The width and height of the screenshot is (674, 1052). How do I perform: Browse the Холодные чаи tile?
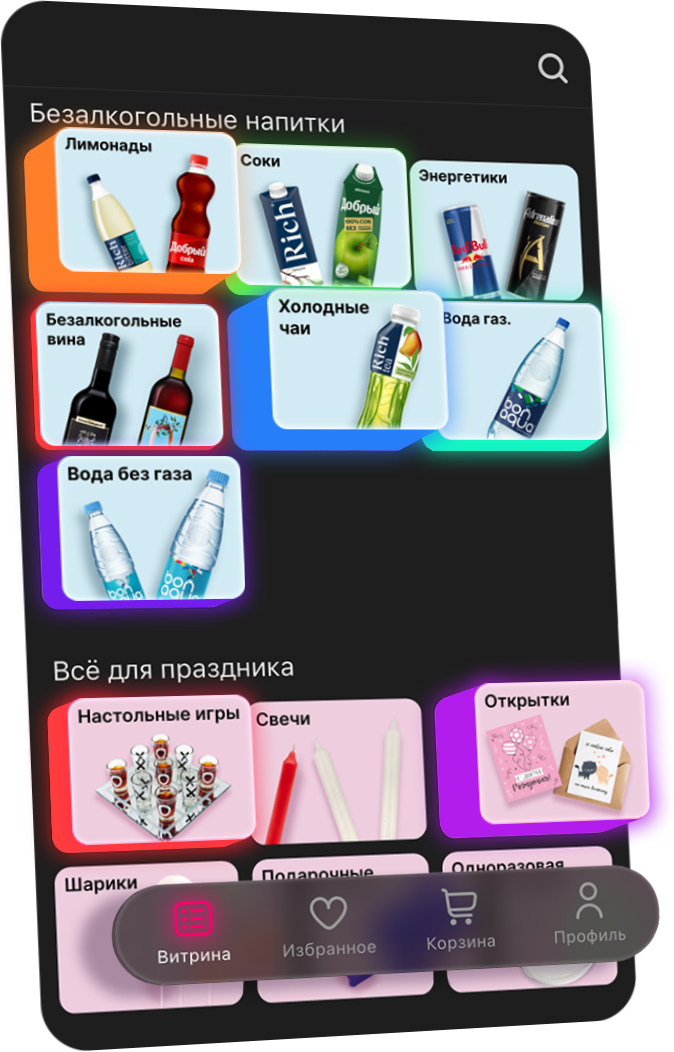[358, 360]
